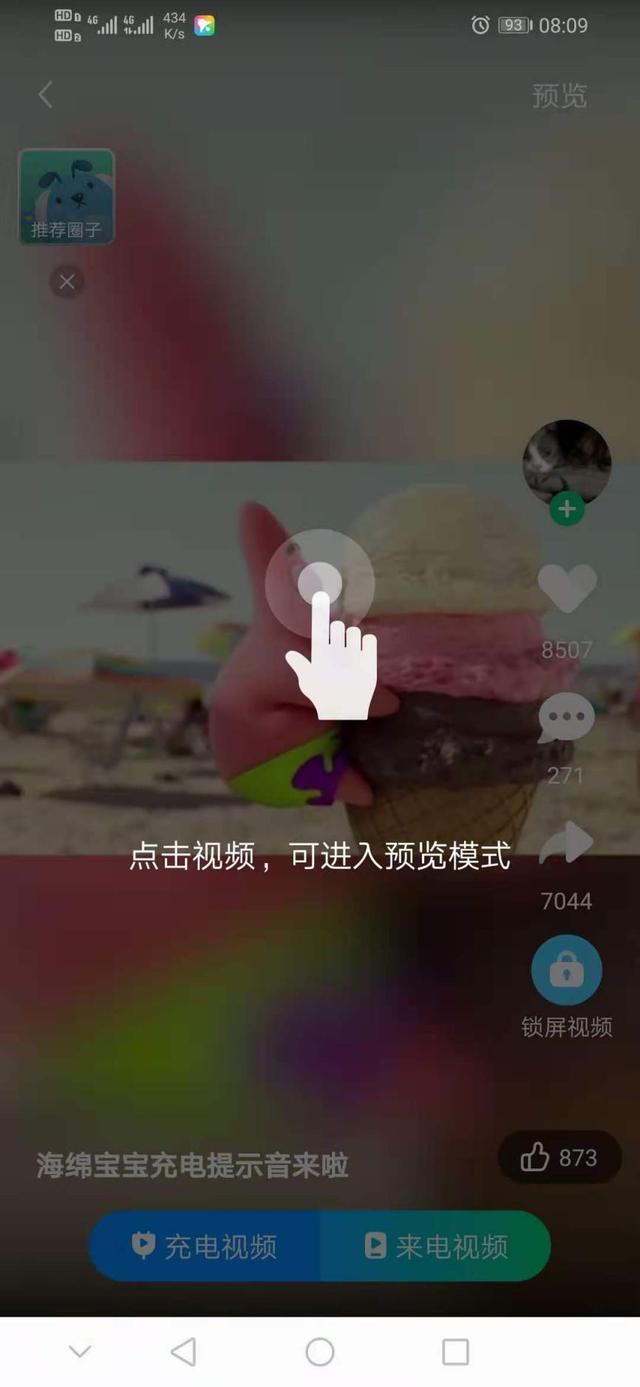The image size is (640, 1387).
Task: Set as 来电视频 incoming call video
Action: (436, 1246)
